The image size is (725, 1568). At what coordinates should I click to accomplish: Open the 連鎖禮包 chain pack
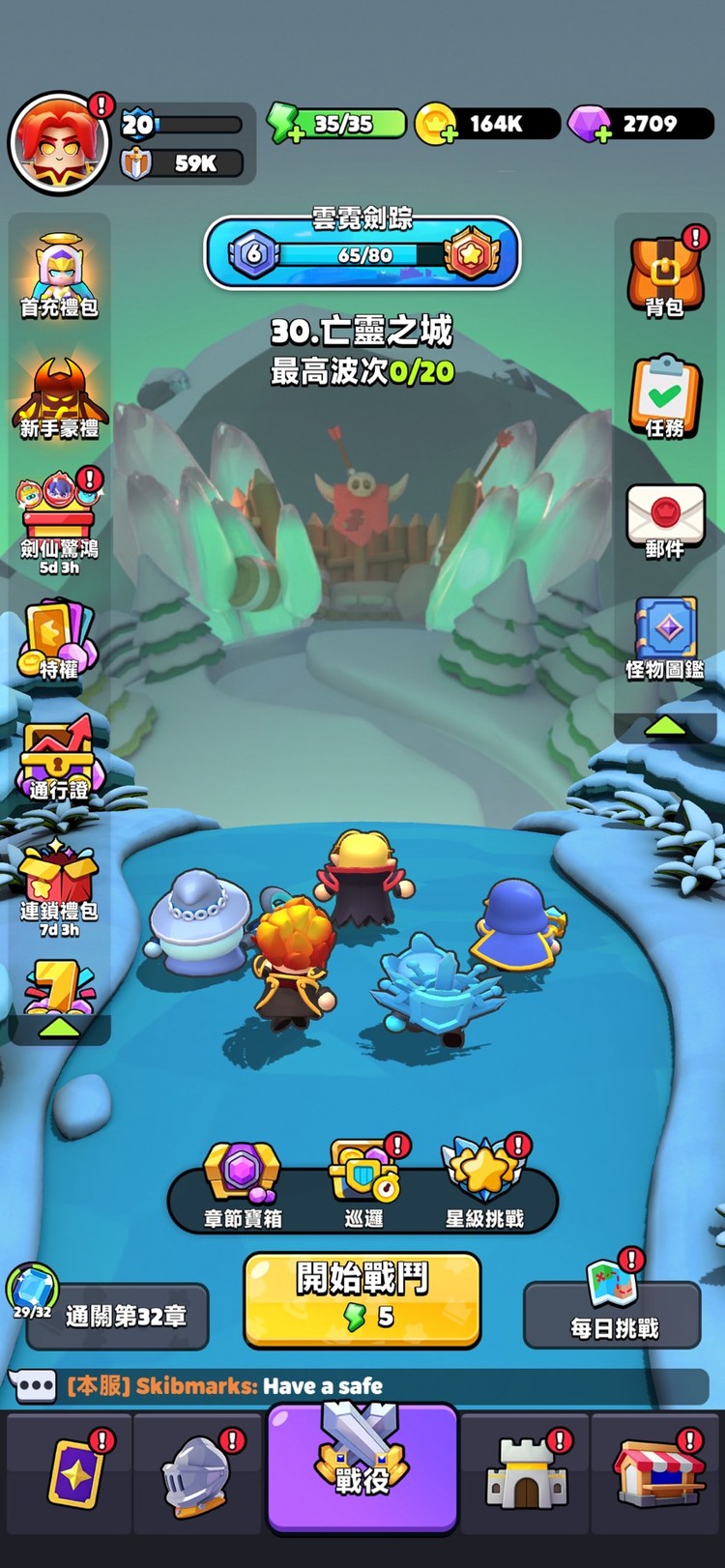(60, 885)
